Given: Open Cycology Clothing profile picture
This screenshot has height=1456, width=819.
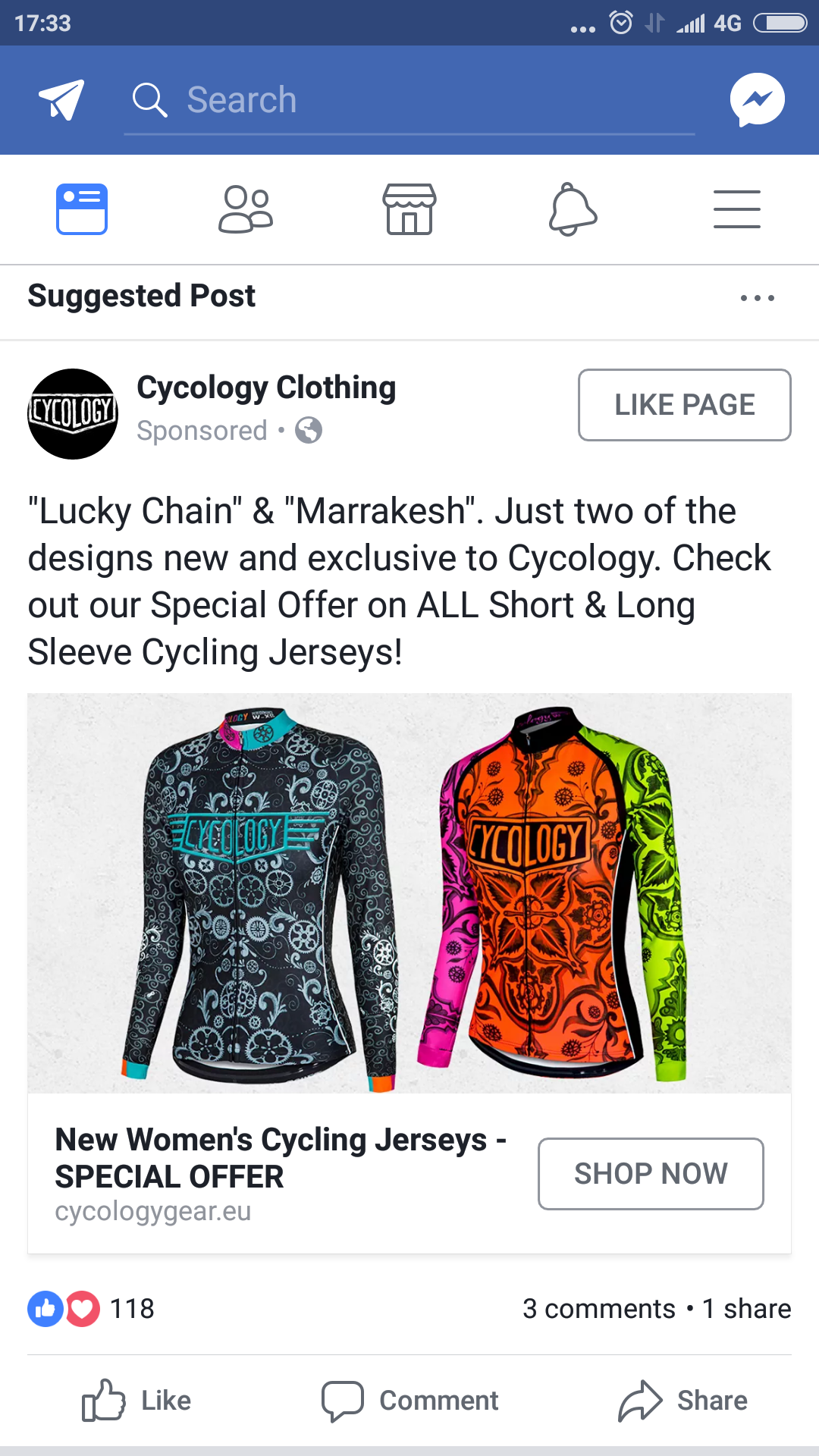Looking at the screenshot, I should point(73,414).
